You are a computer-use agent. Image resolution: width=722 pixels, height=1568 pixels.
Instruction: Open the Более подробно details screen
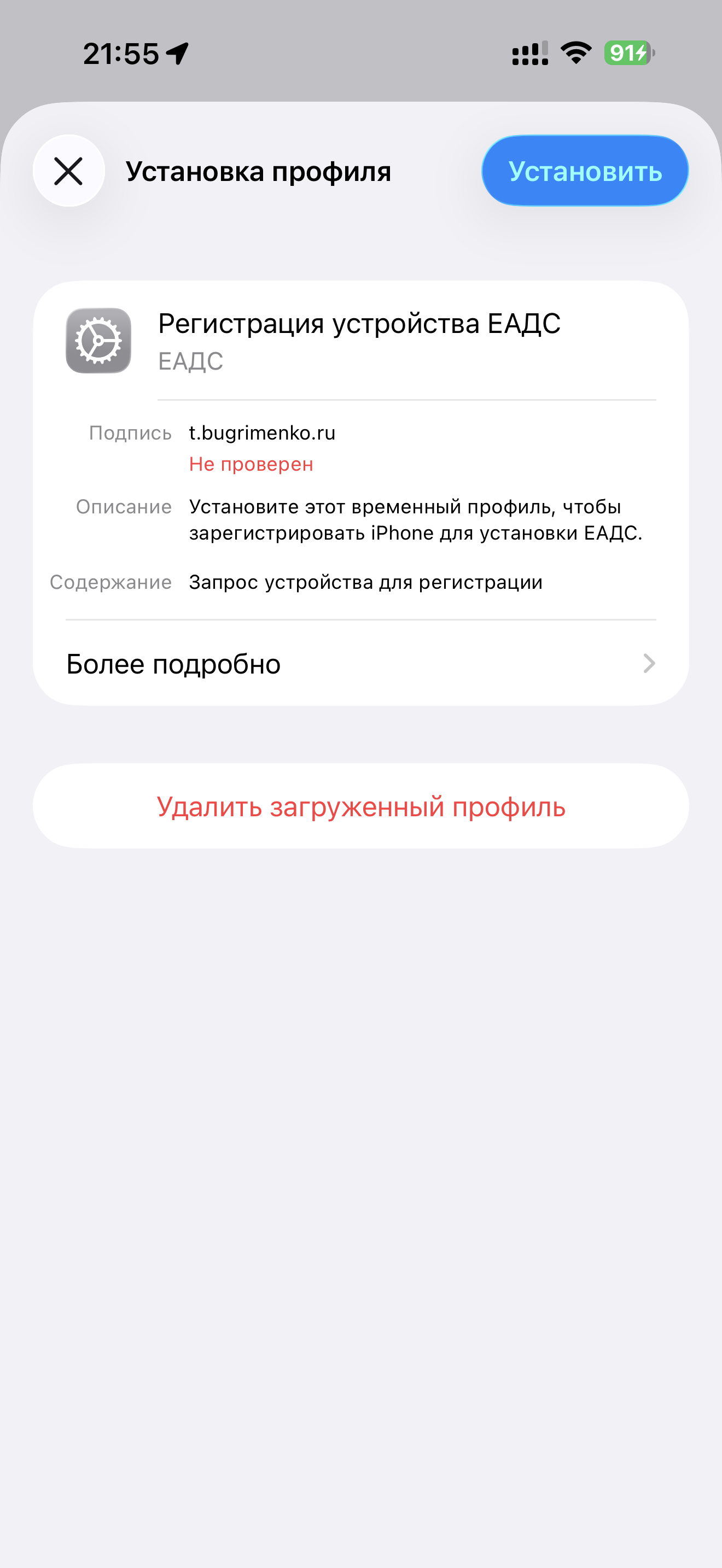click(x=173, y=664)
